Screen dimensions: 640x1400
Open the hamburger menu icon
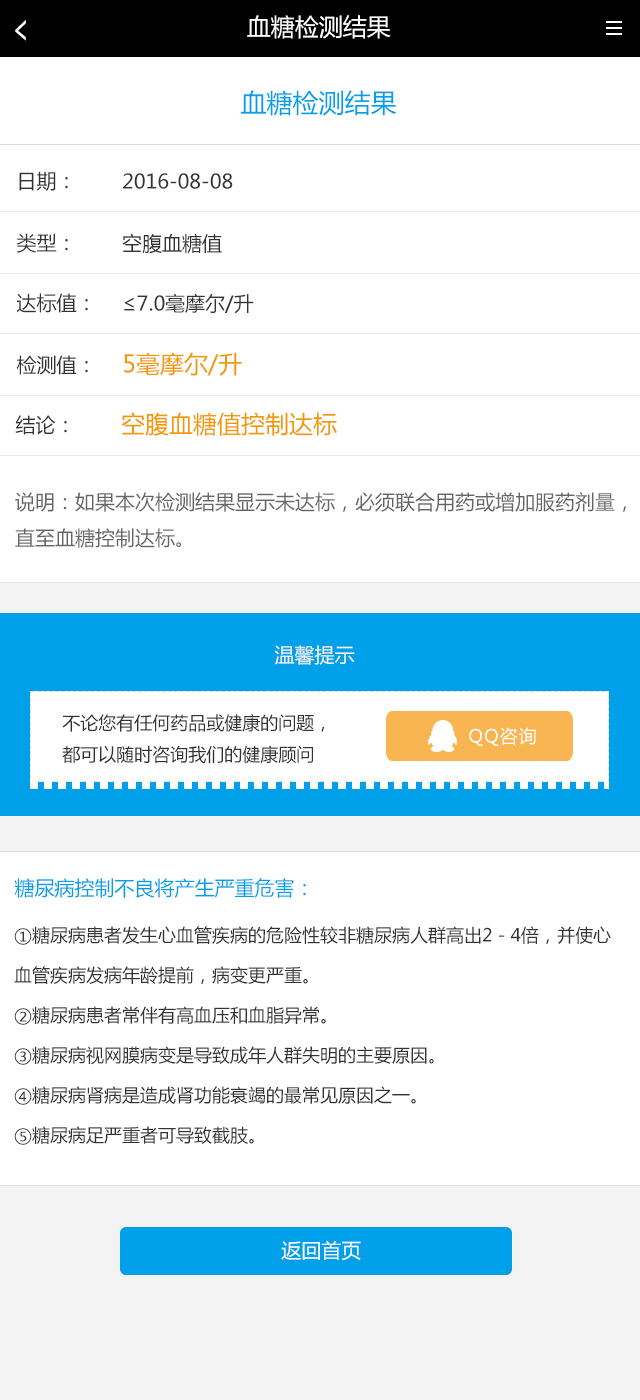point(614,28)
